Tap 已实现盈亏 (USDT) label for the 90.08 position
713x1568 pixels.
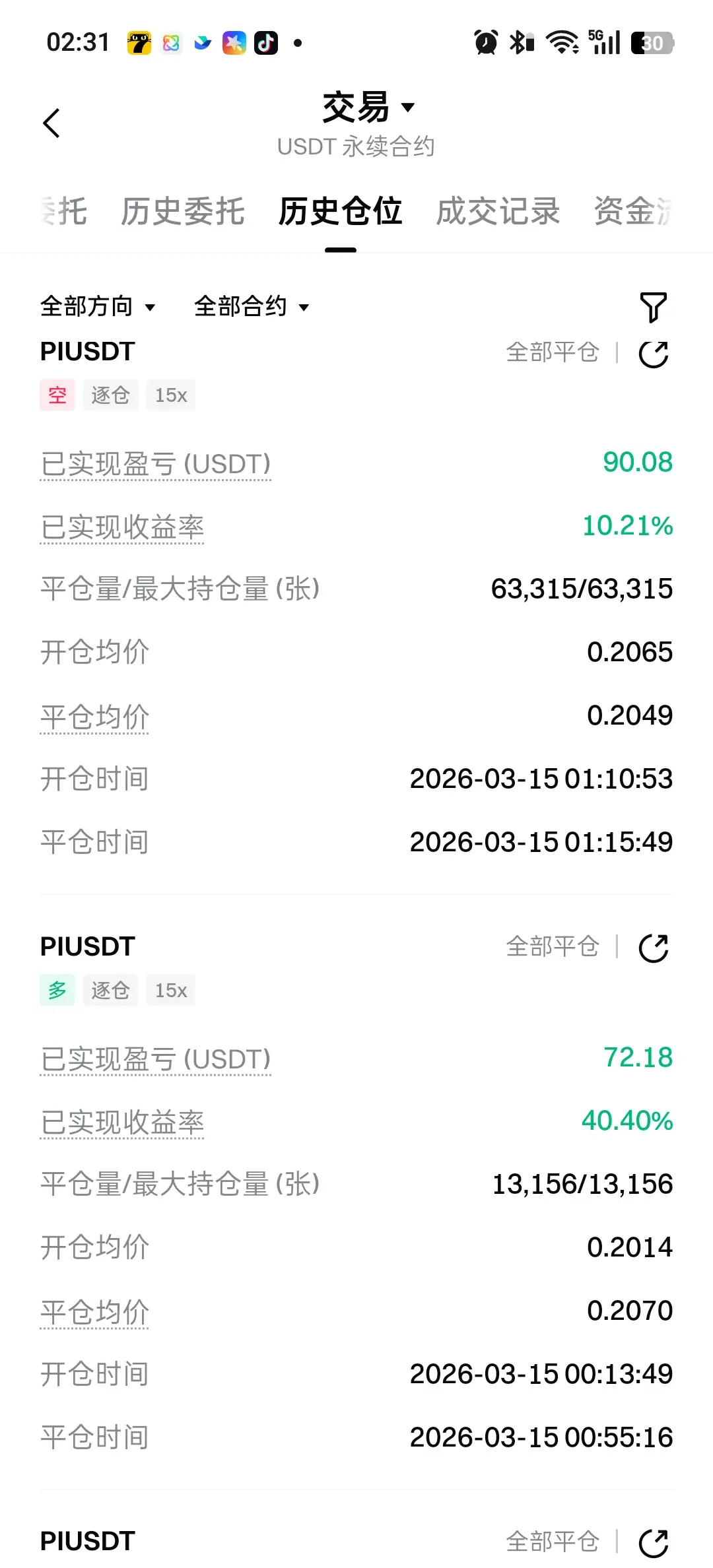[156, 464]
